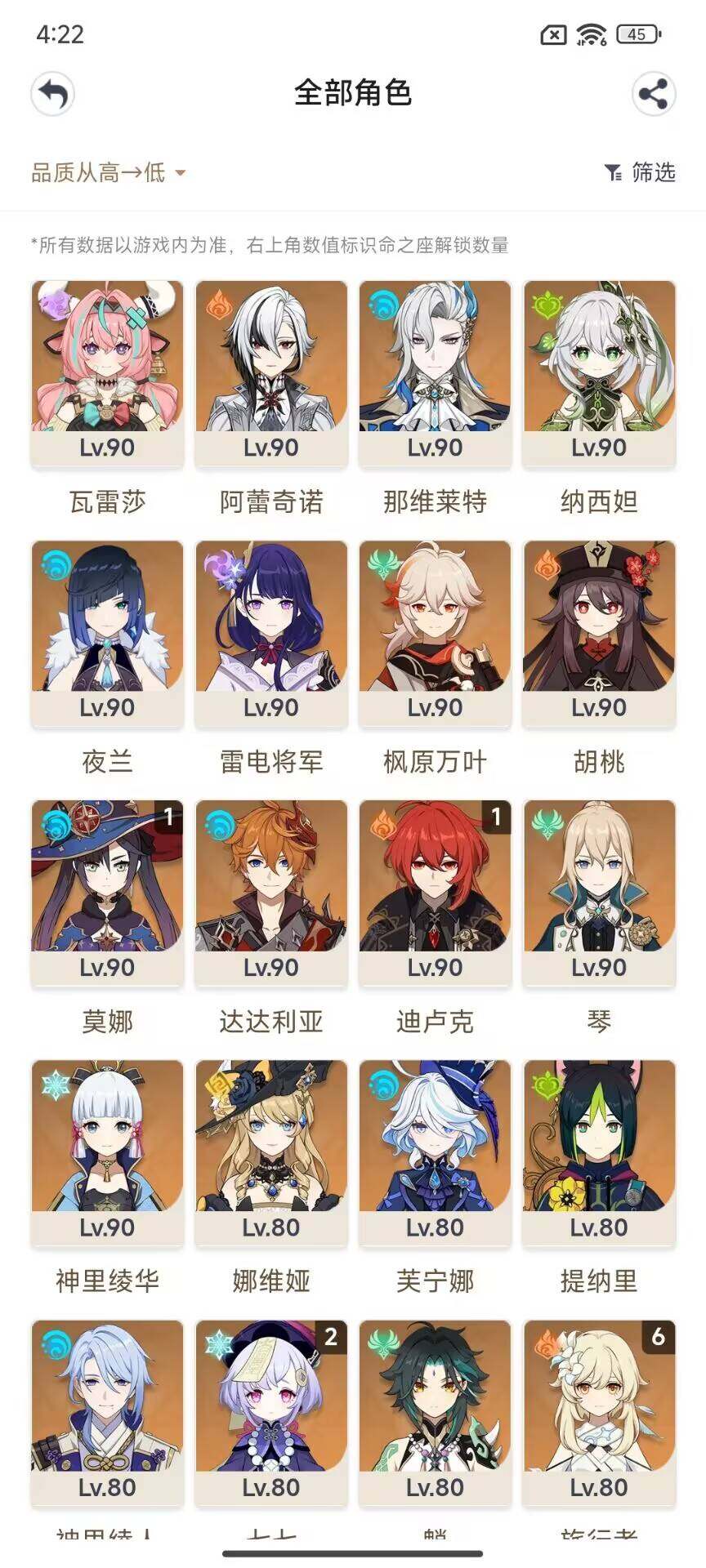Viewport: 706px width, 1568px height.
Task: Share the character list
Action: 654,94
